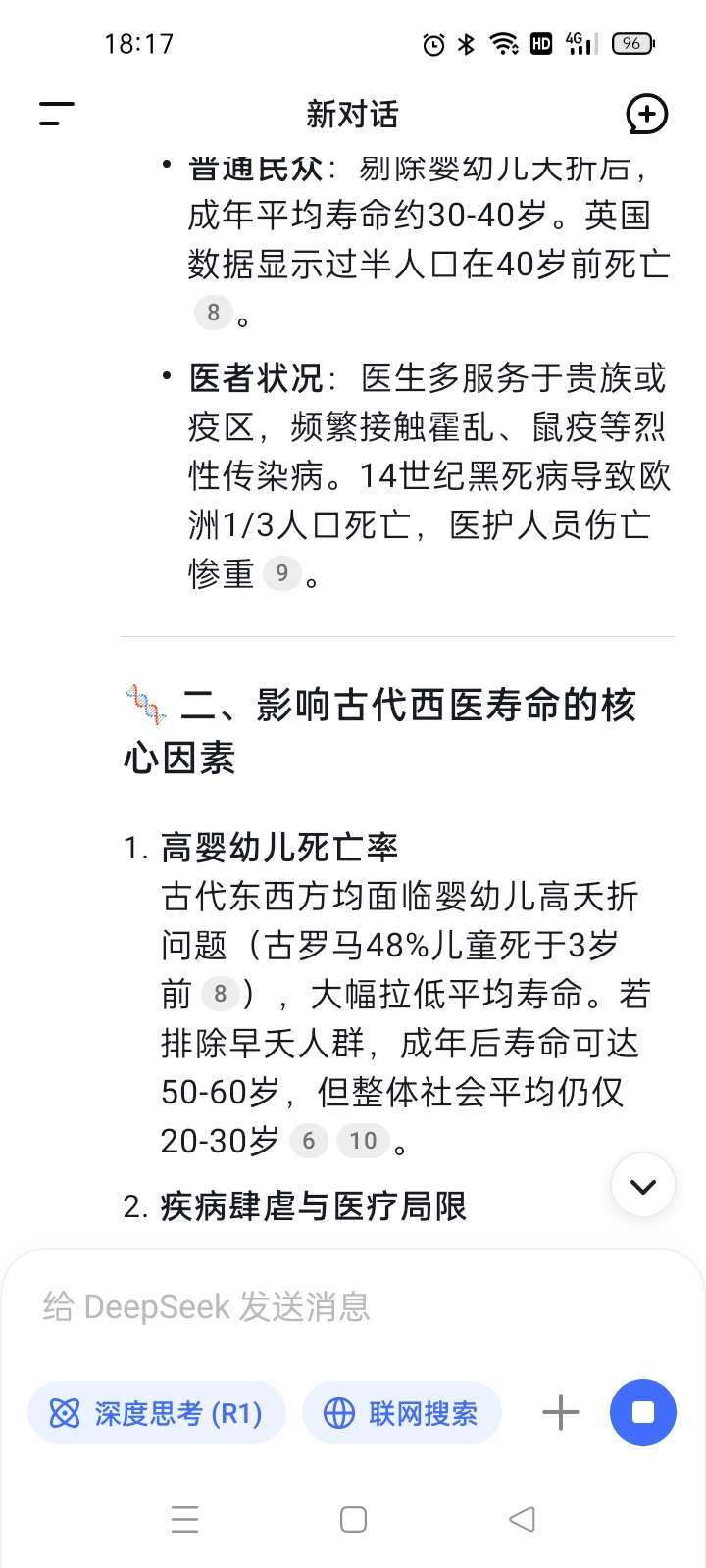The width and height of the screenshot is (706, 1568).
Task: Open recent apps from navigation bar
Action: (x=185, y=1519)
